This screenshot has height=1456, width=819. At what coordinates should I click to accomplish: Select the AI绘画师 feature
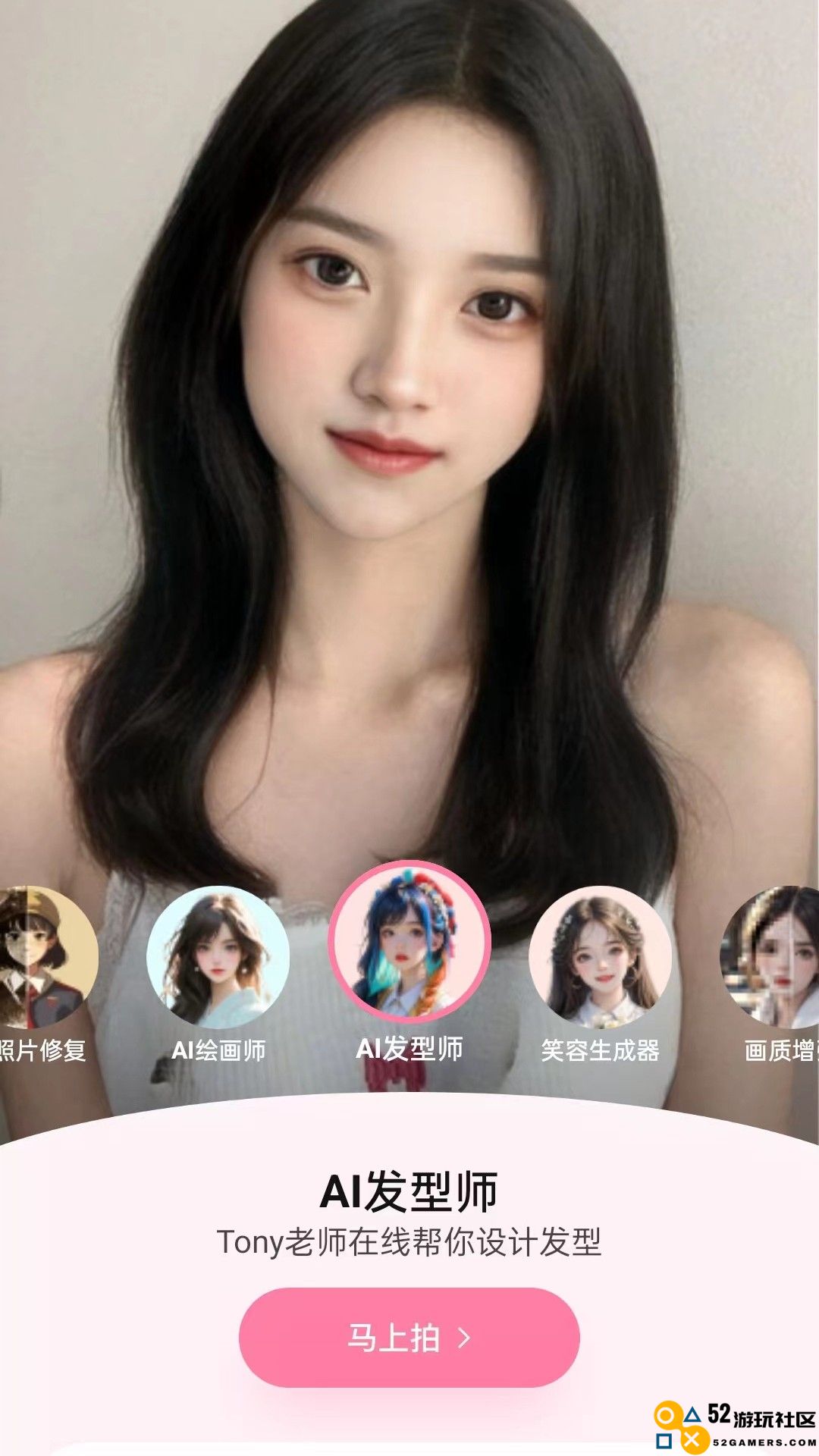point(218,957)
